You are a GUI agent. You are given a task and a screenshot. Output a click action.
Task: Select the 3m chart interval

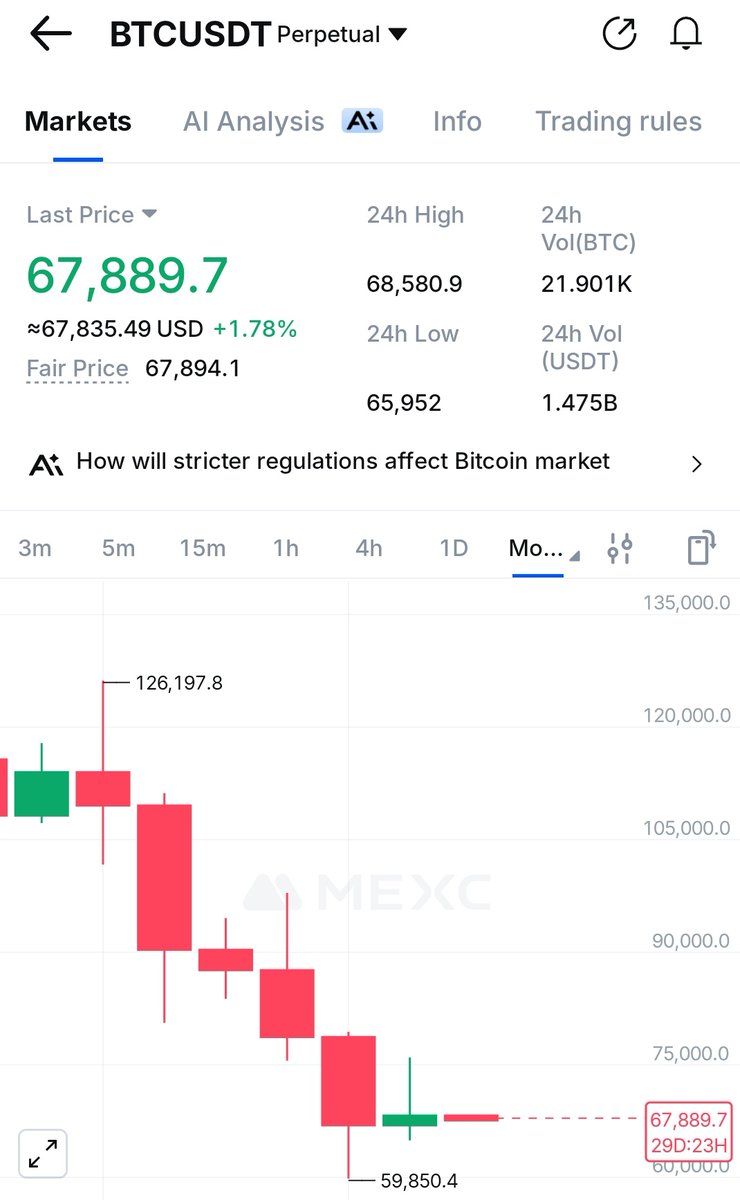point(35,548)
